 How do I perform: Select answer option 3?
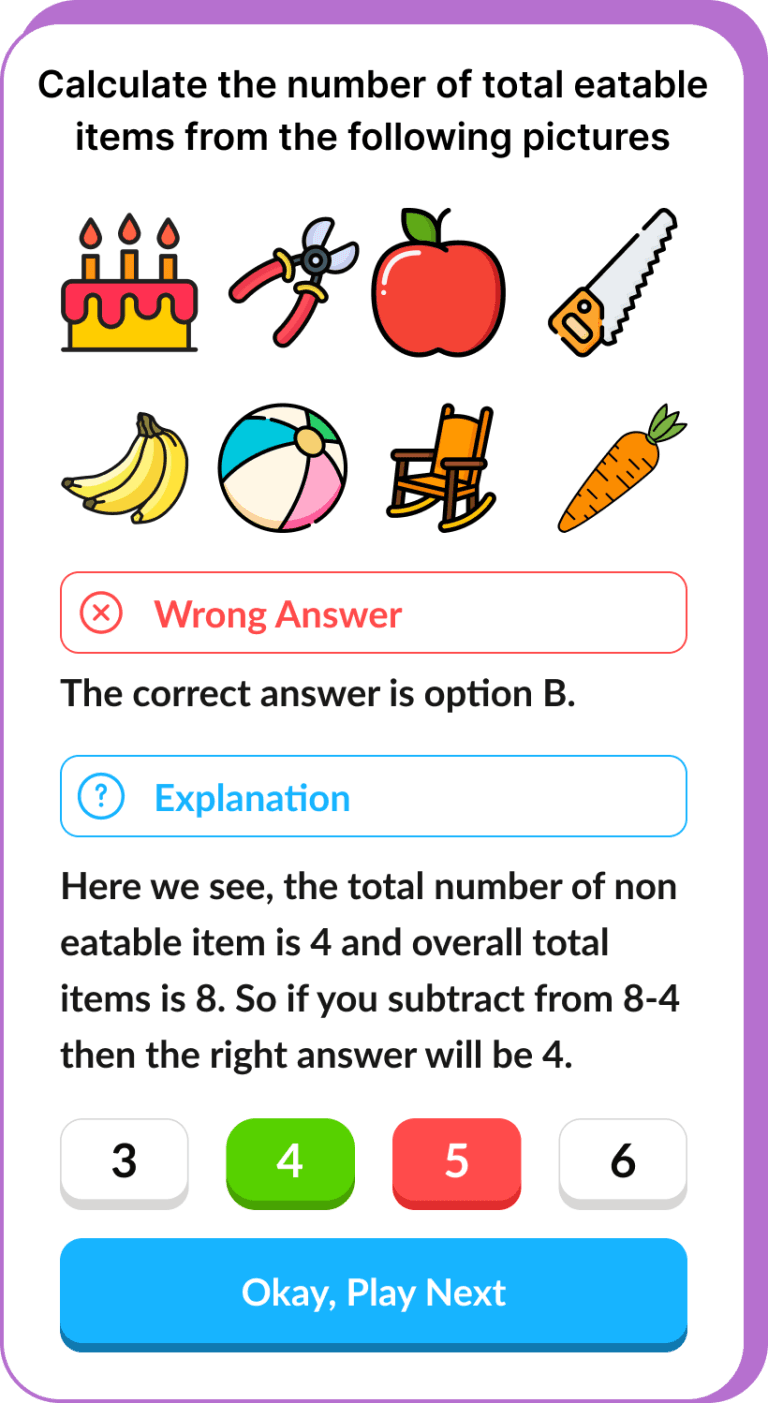(x=124, y=1160)
